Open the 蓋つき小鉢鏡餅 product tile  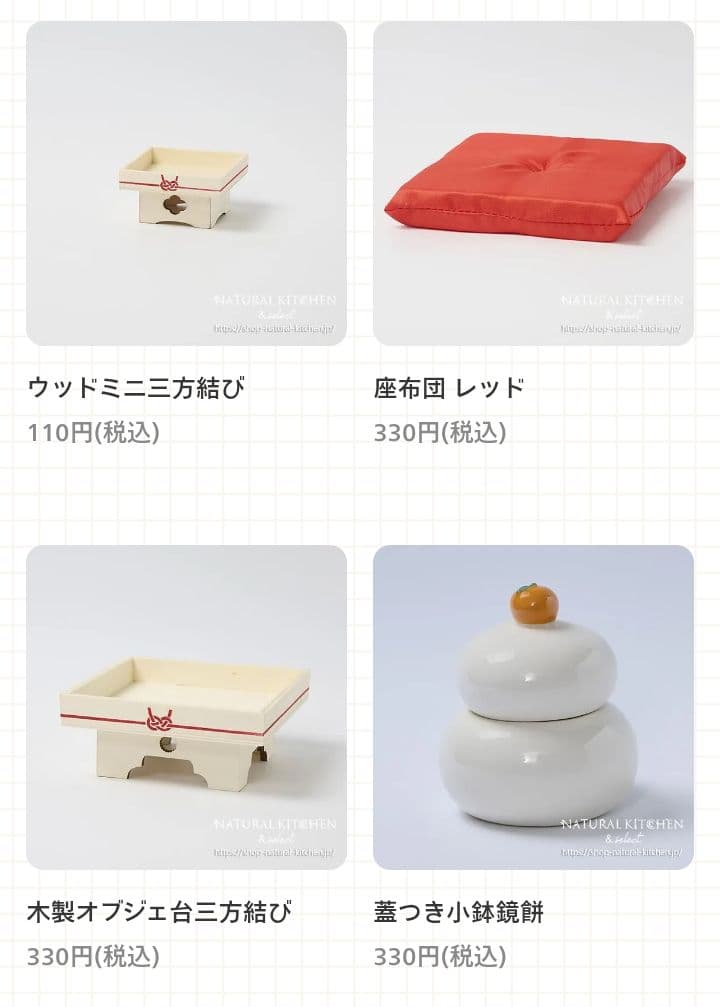point(533,707)
